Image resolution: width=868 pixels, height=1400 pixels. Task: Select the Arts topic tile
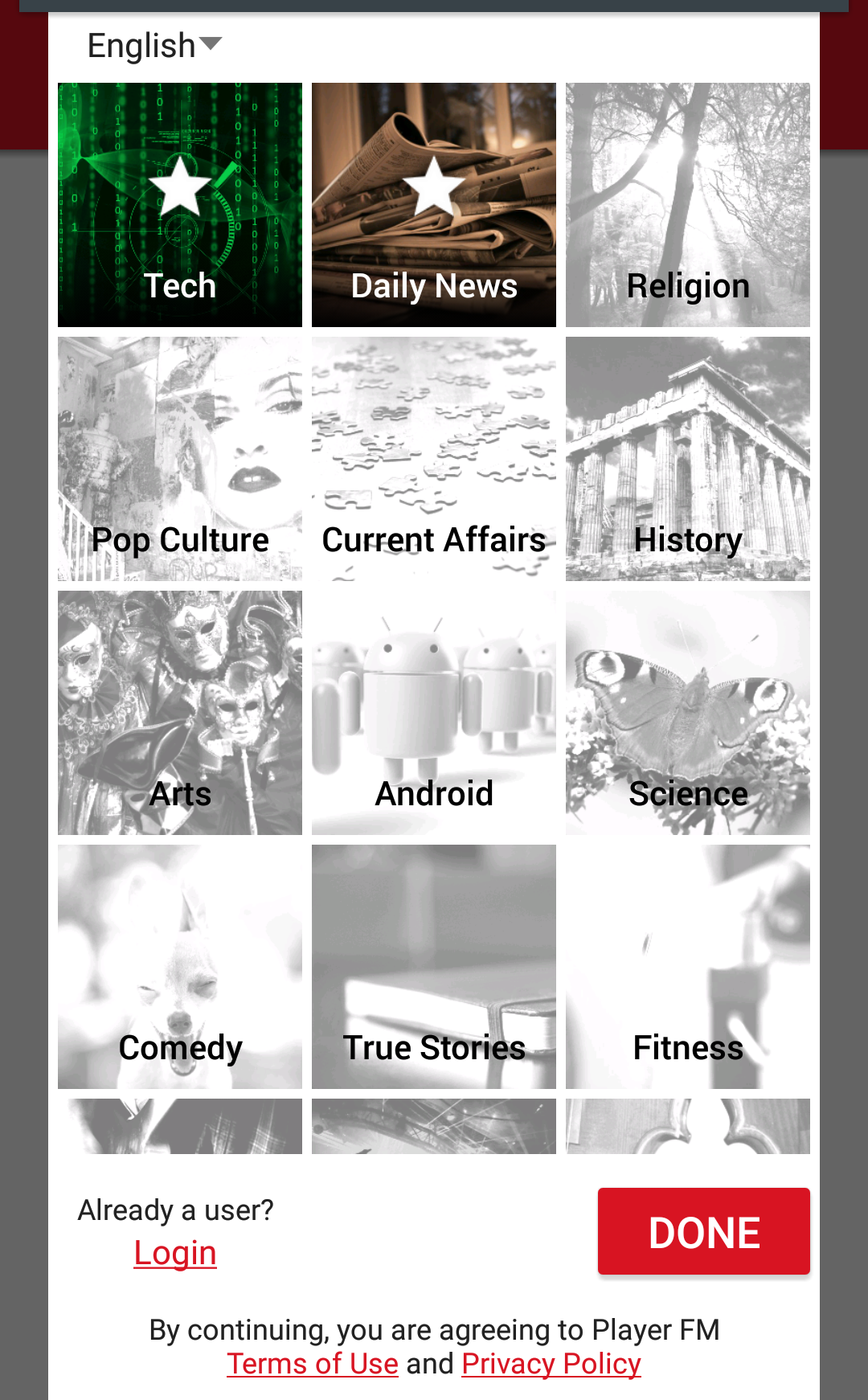tap(180, 713)
